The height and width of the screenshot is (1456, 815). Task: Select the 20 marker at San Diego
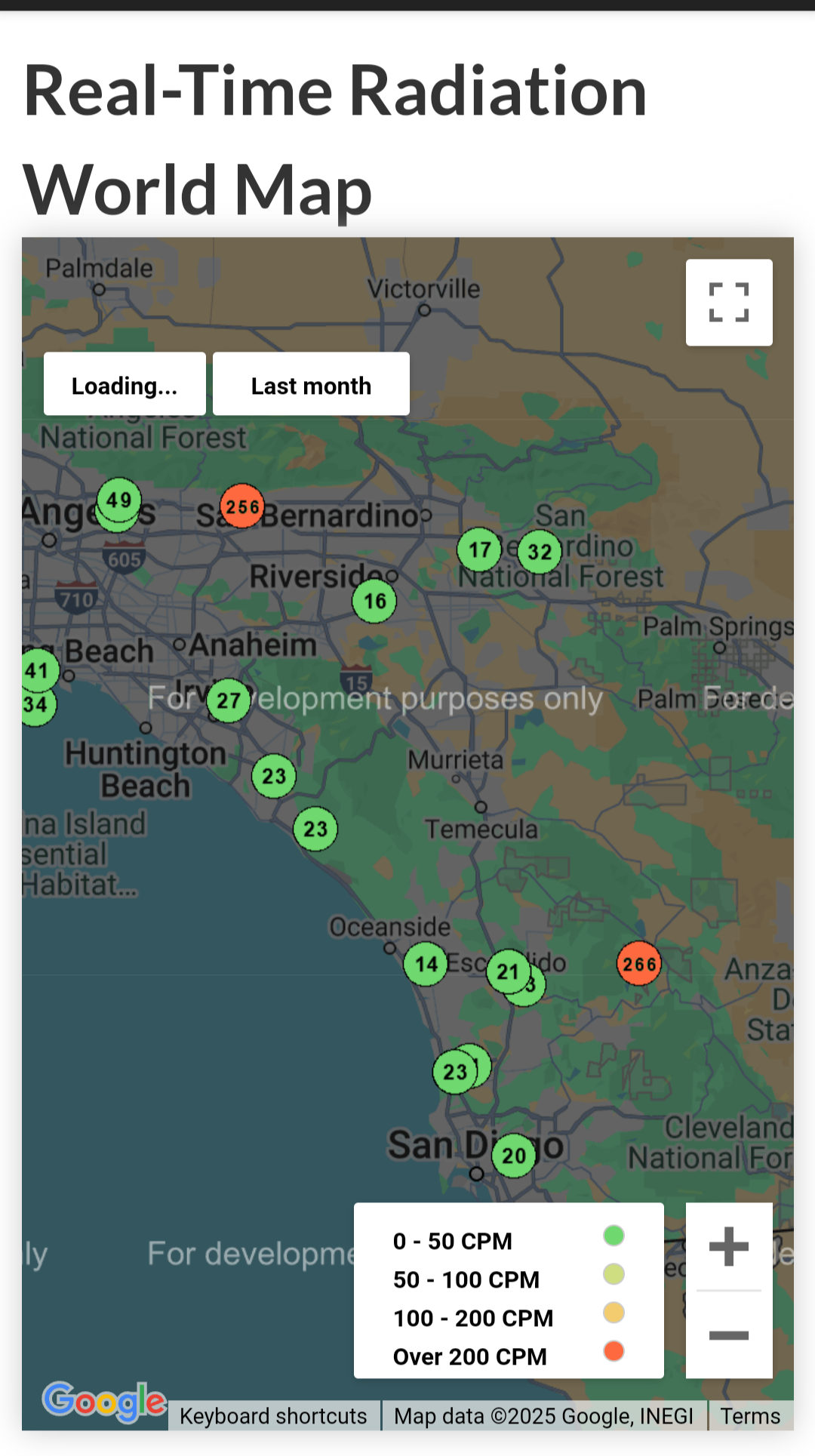[514, 1156]
